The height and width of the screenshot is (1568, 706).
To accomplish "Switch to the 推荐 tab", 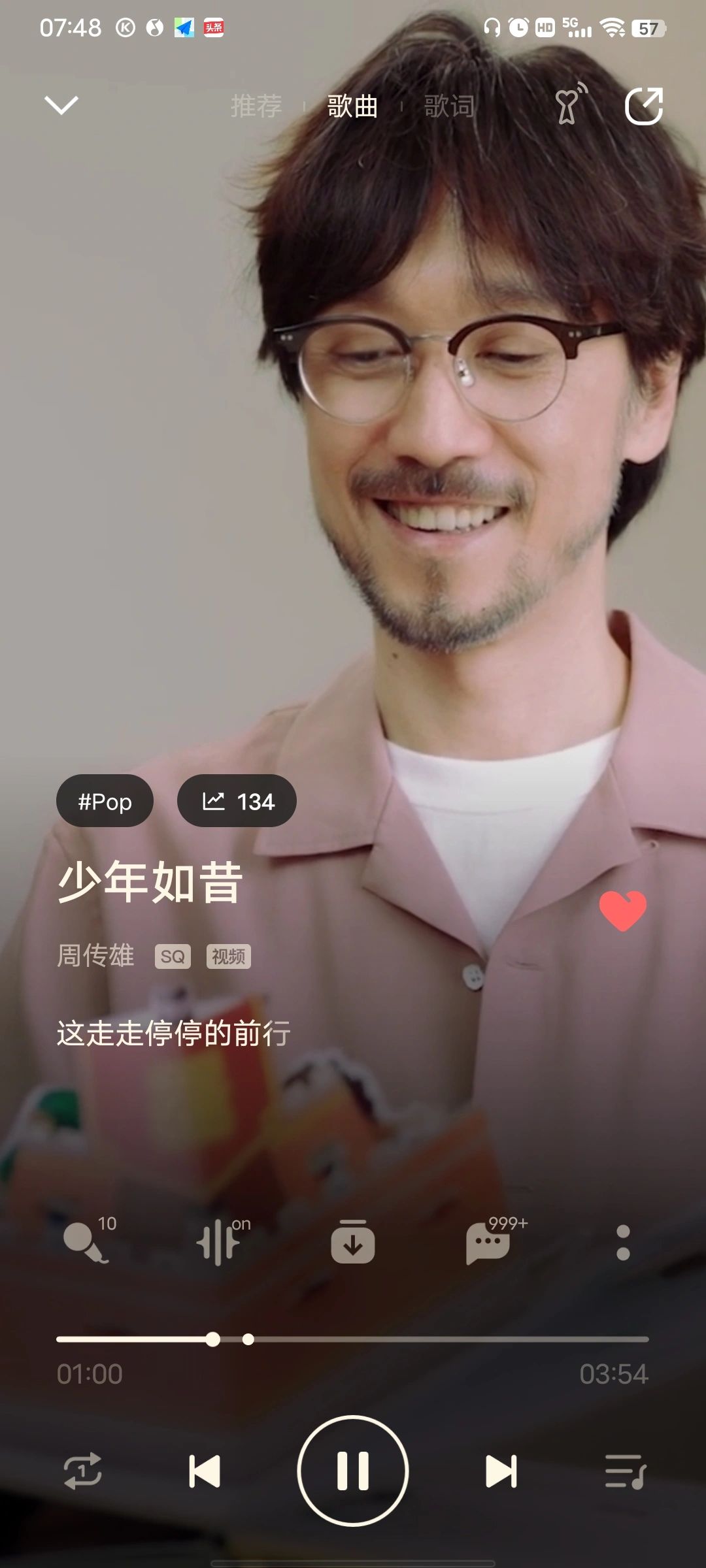I will (256, 106).
